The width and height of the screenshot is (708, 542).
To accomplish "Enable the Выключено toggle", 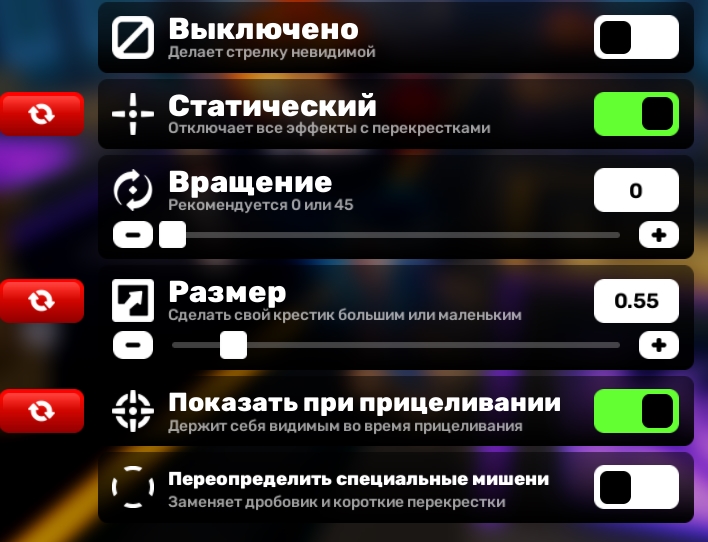I will (636, 38).
